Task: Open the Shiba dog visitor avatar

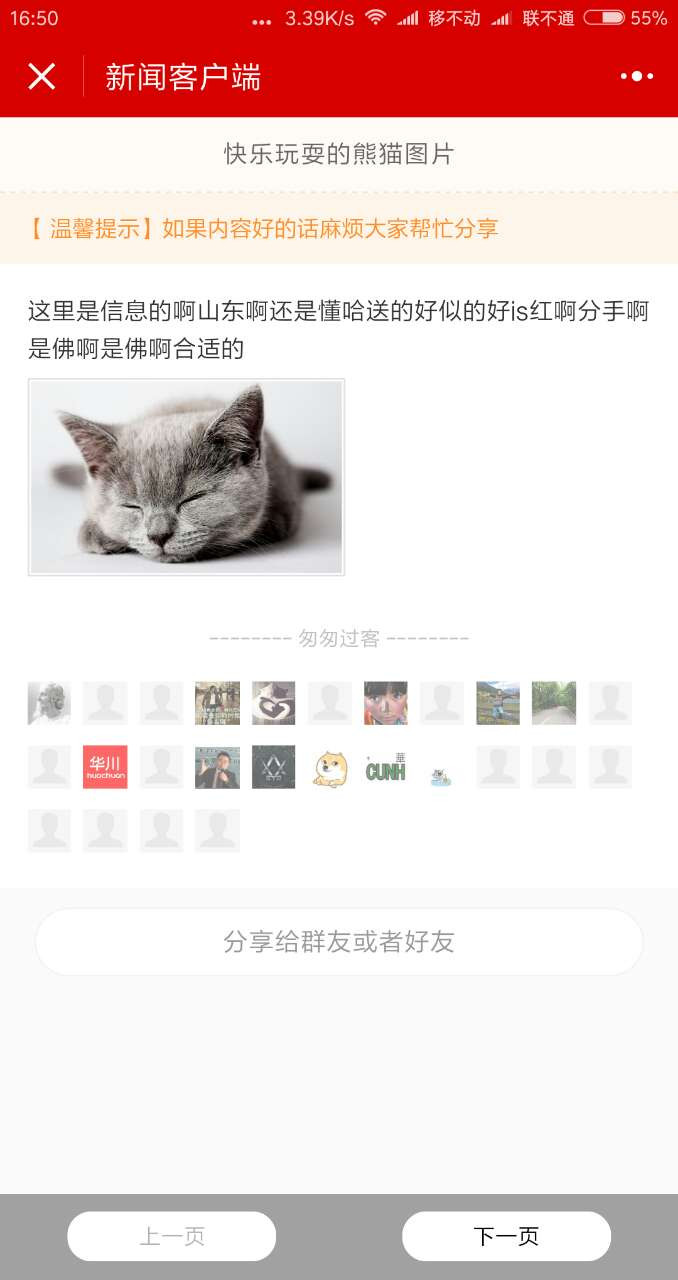Action: (x=330, y=767)
